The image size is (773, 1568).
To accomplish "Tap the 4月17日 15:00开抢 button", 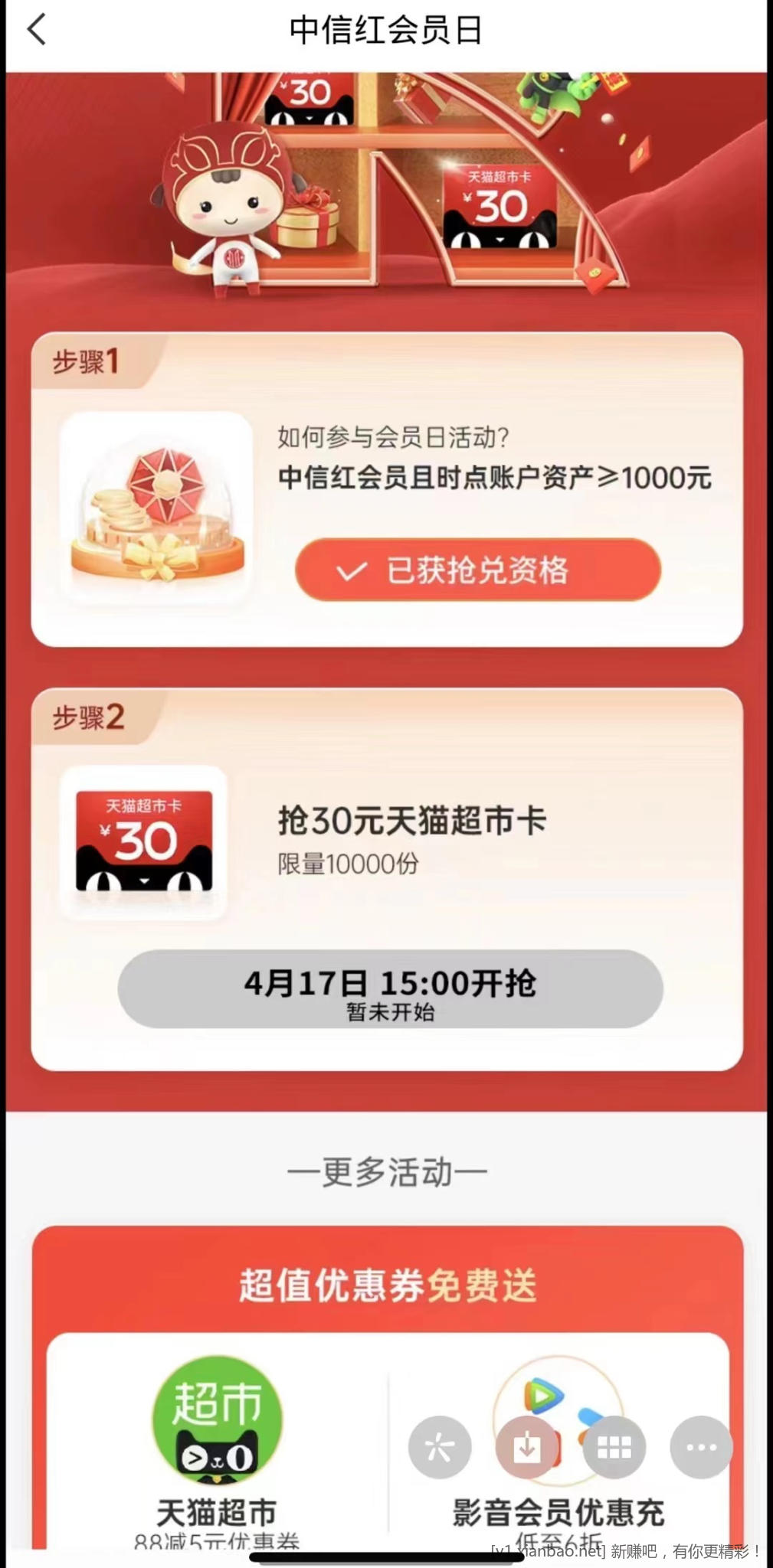I will (390, 989).
